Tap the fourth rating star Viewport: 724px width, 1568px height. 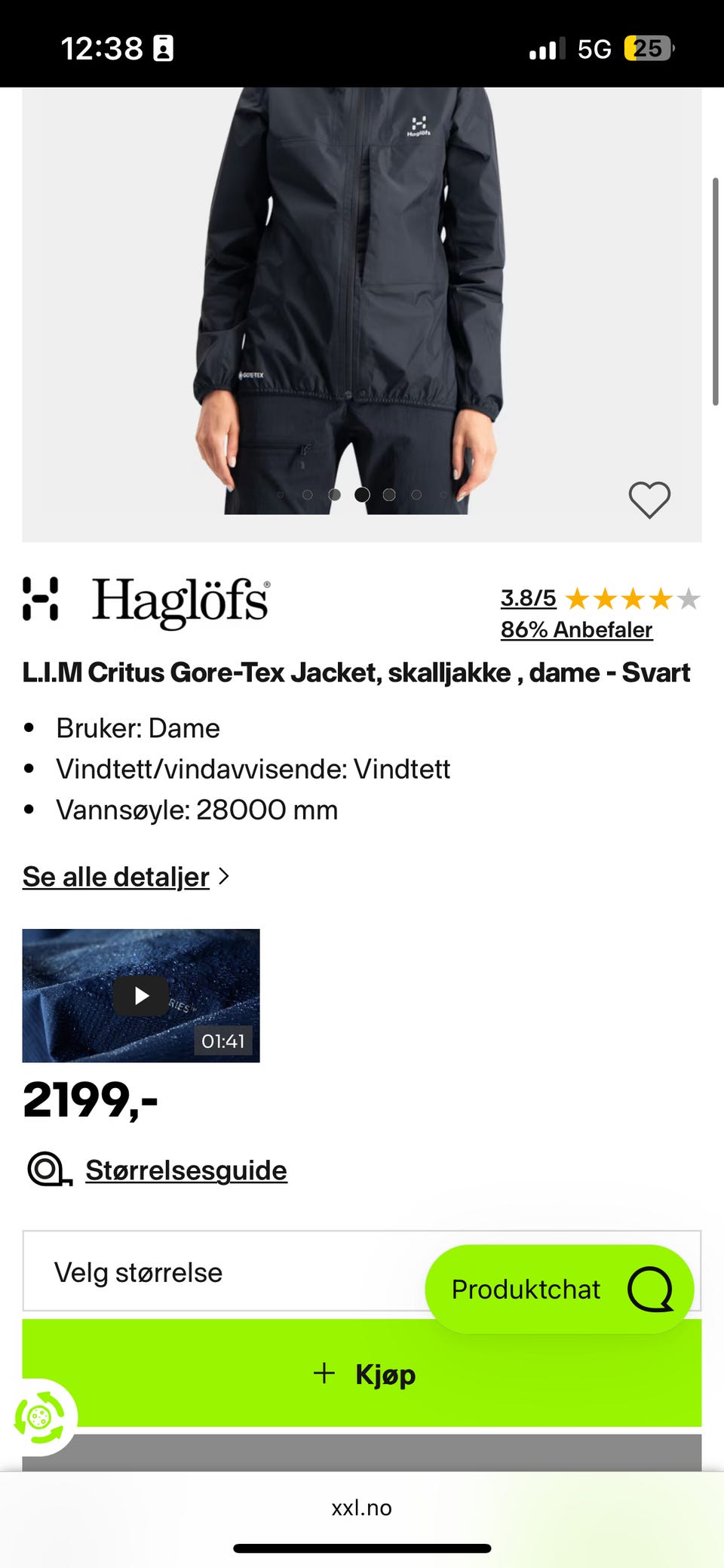[x=658, y=598]
